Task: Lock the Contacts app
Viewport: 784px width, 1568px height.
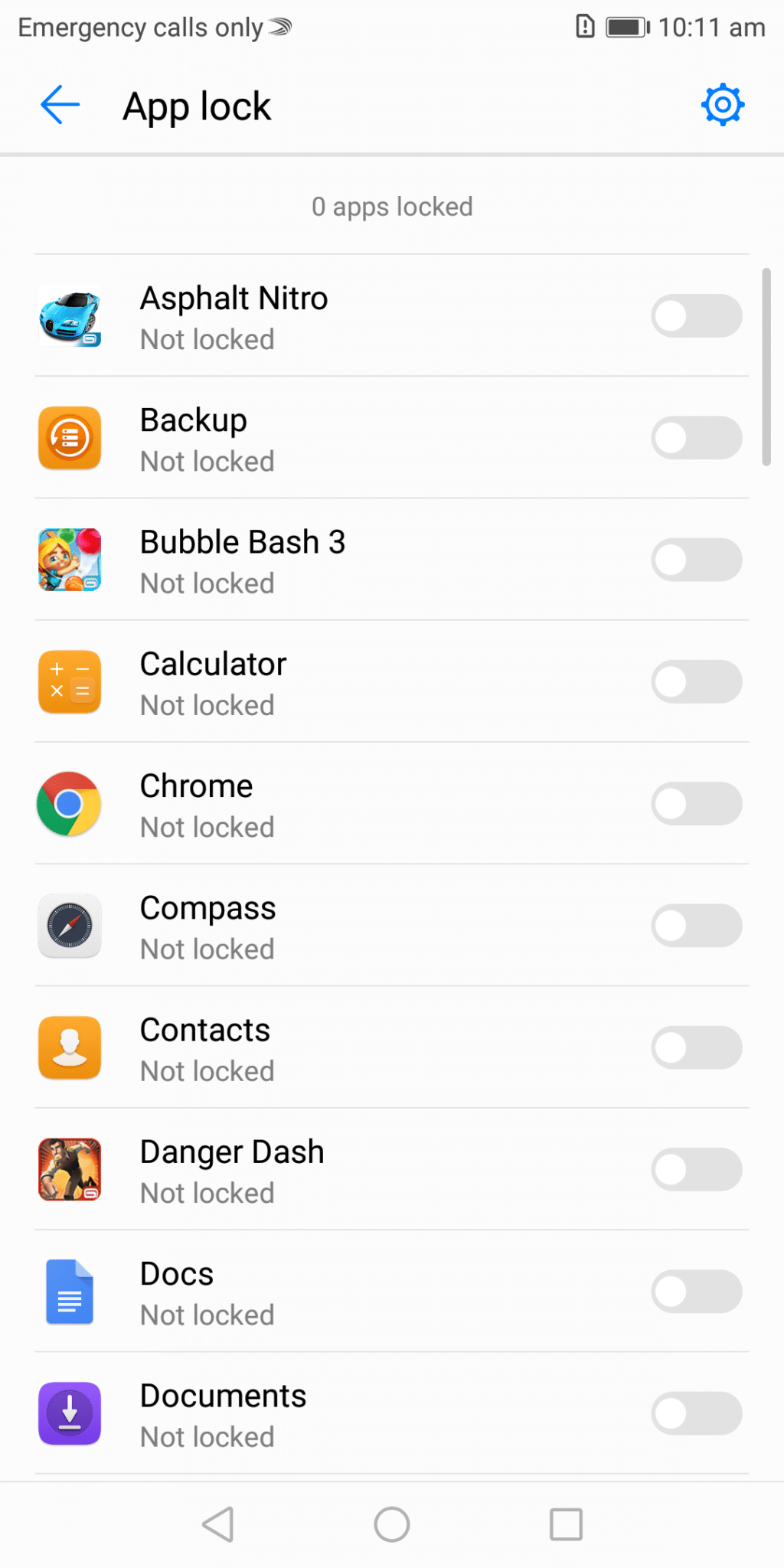Action: coord(697,1047)
